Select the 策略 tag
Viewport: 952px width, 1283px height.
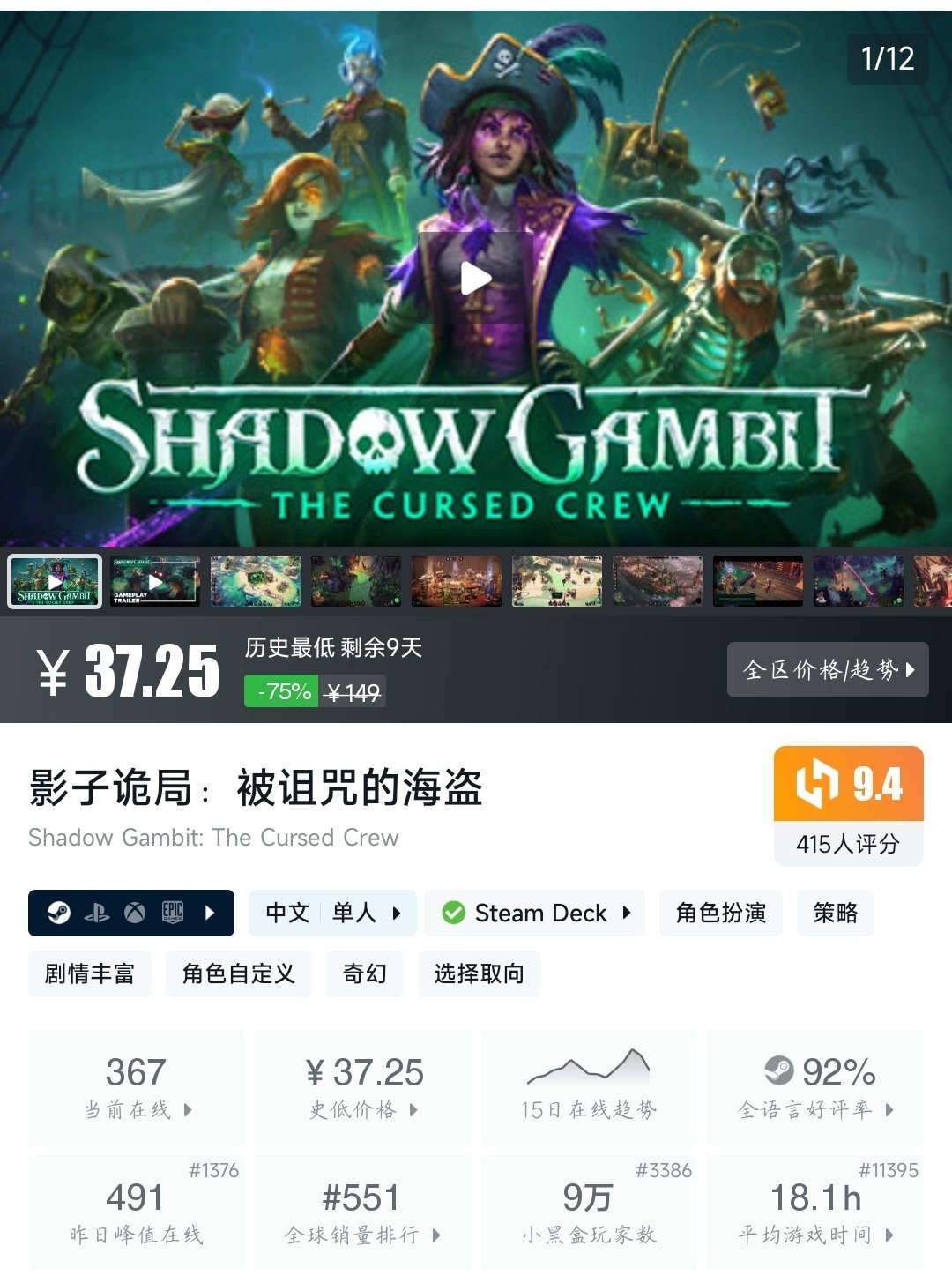(835, 913)
